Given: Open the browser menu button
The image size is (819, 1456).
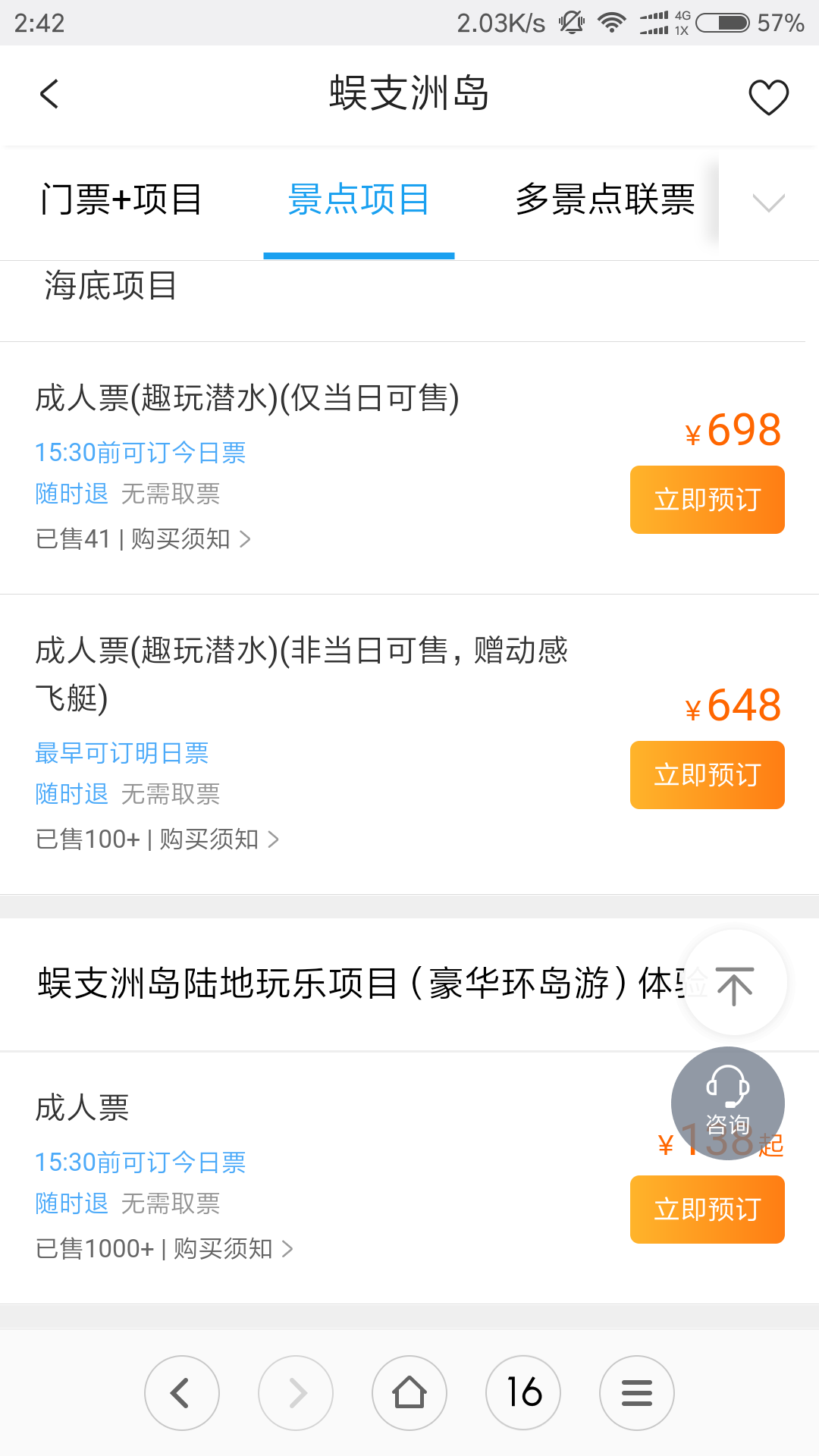Looking at the screenshot, I should click(637, 1393).
